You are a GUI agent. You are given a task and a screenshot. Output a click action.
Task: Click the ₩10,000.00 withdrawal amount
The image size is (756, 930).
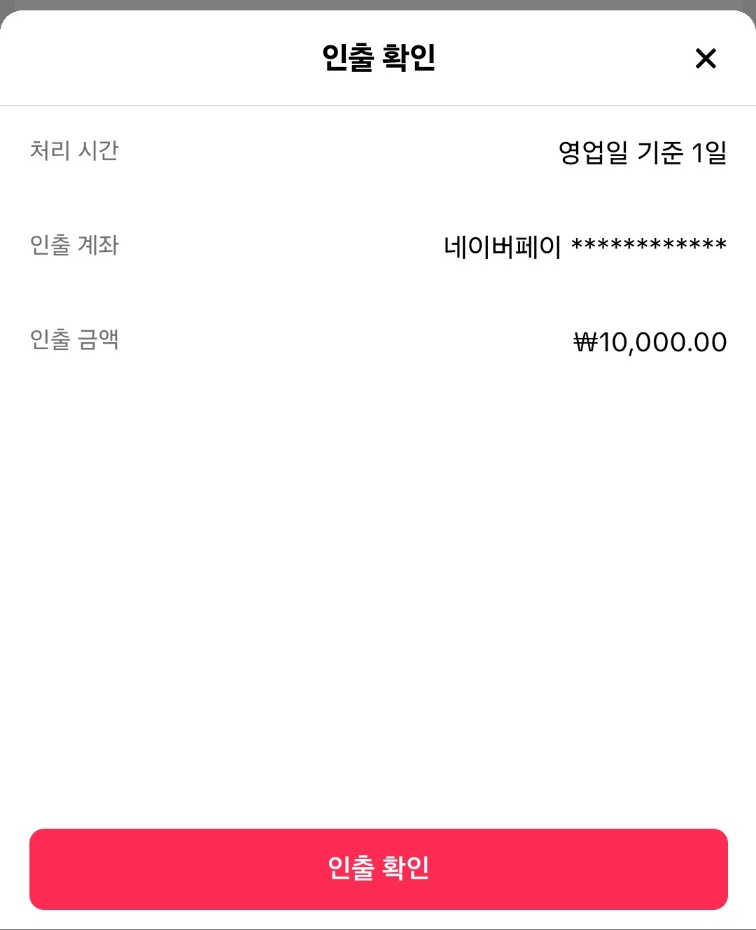[651, 341]
